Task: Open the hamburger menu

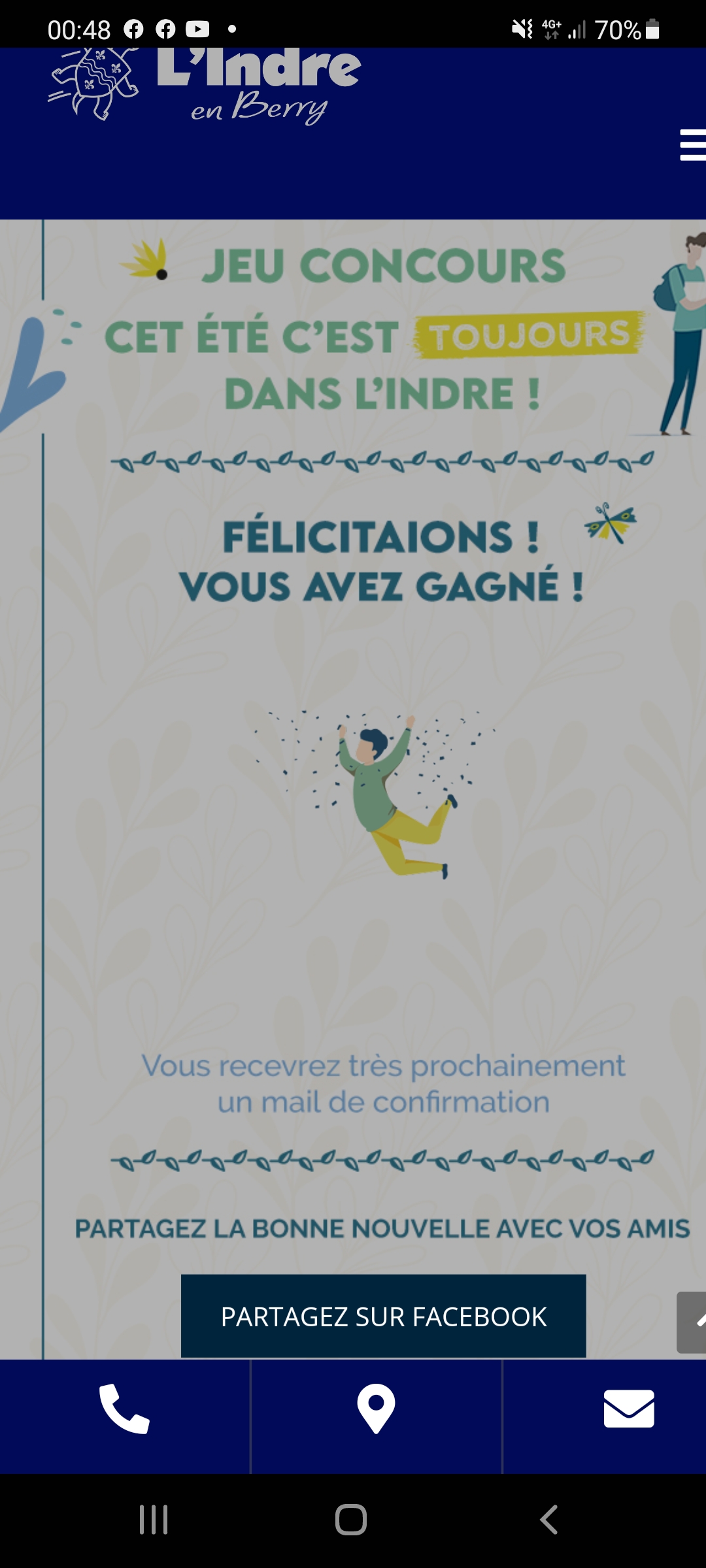Action: tap(693, 144)
